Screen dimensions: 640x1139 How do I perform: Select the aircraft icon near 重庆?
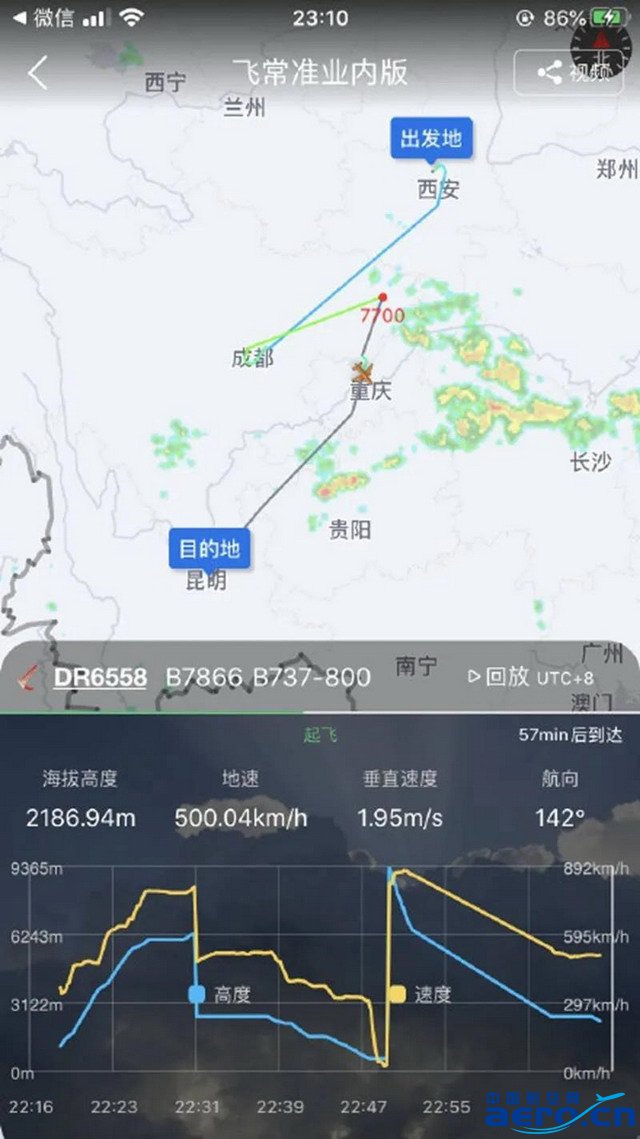point(363,371)
